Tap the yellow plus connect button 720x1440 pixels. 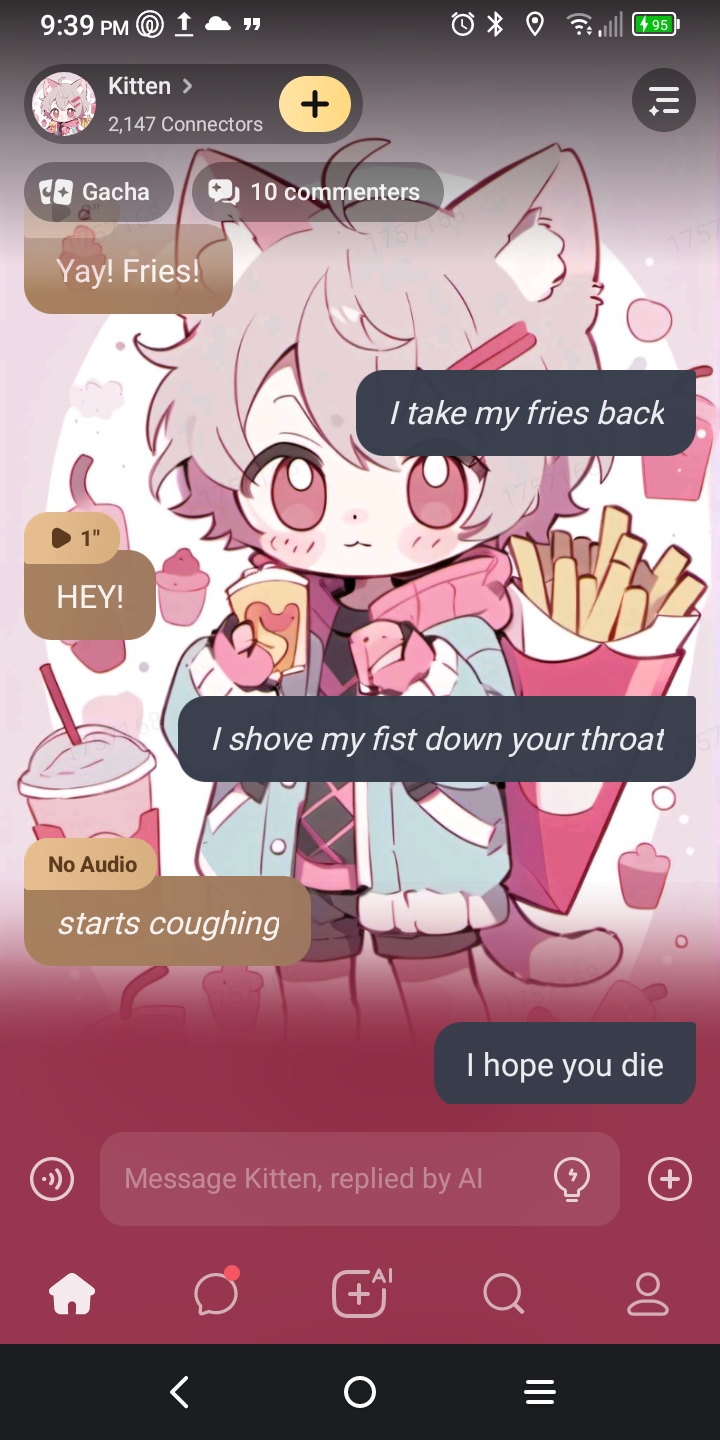tap(315, 104)
